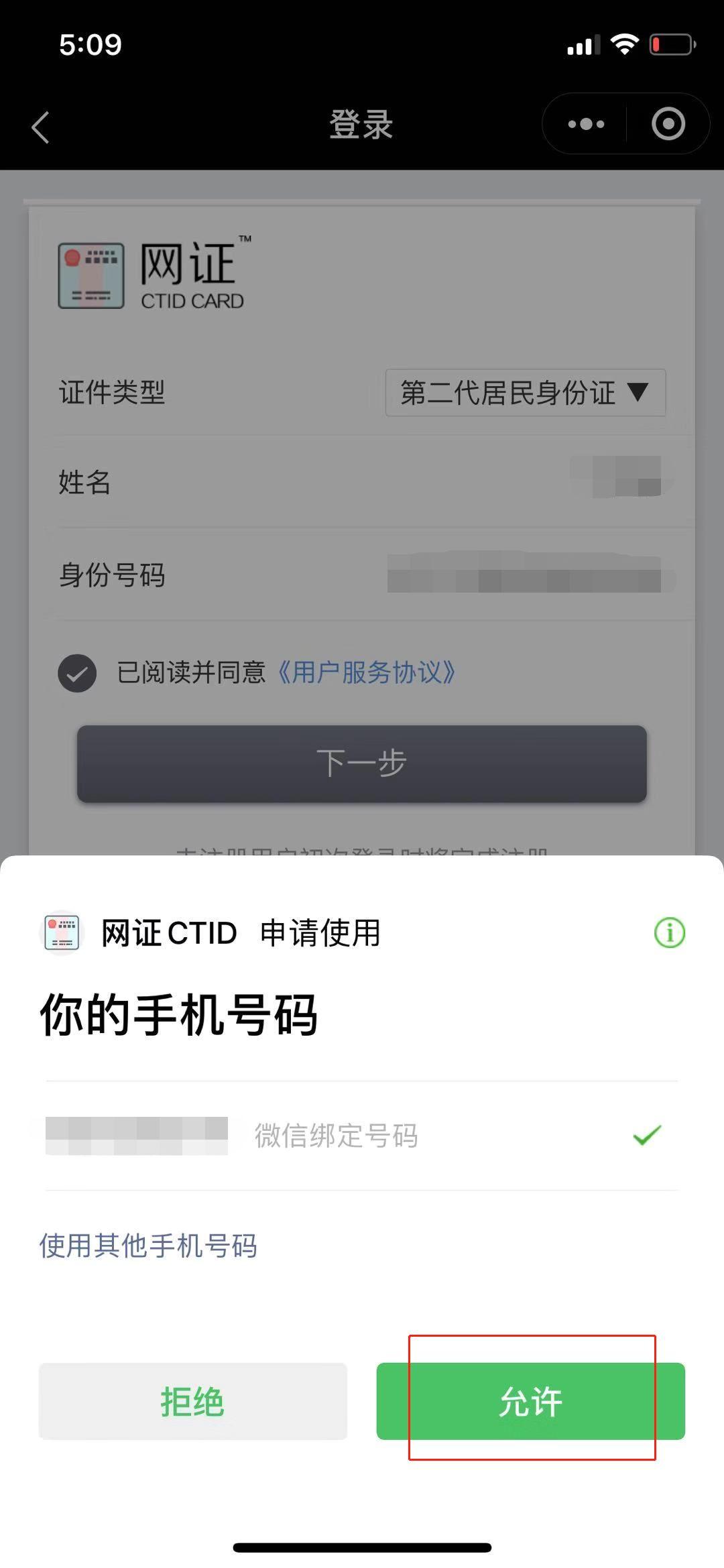
Task: Open the green info icon
Action: (669, 932)
